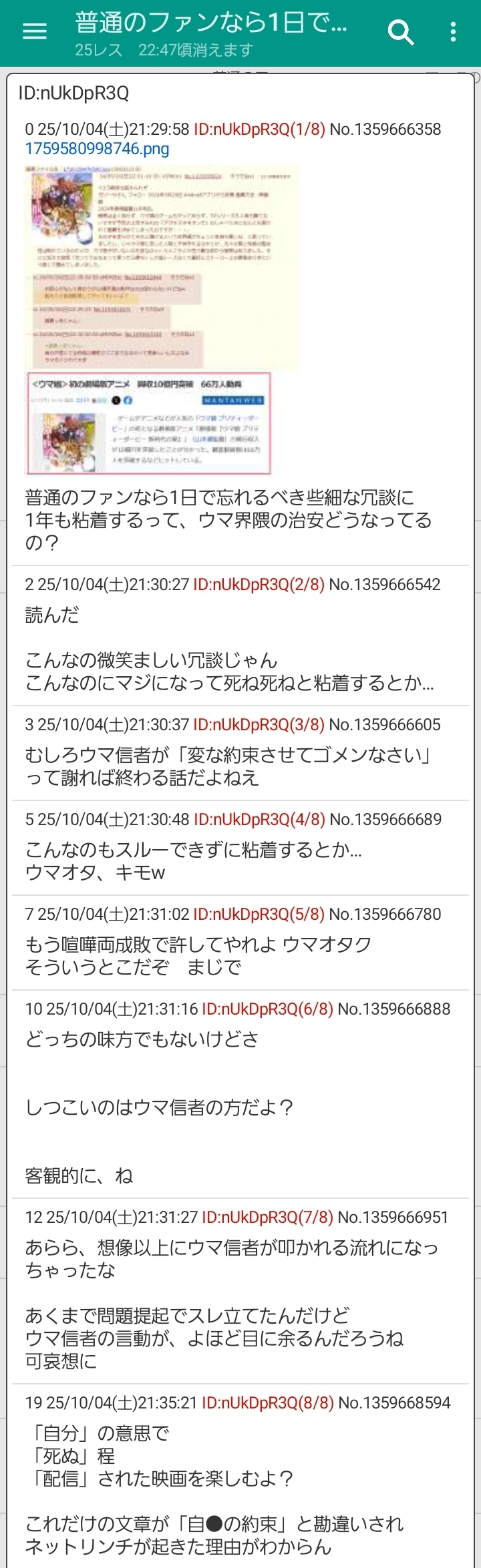Tap poster ID nUkDpR3Q(5/8)

(x=259, y=914)
